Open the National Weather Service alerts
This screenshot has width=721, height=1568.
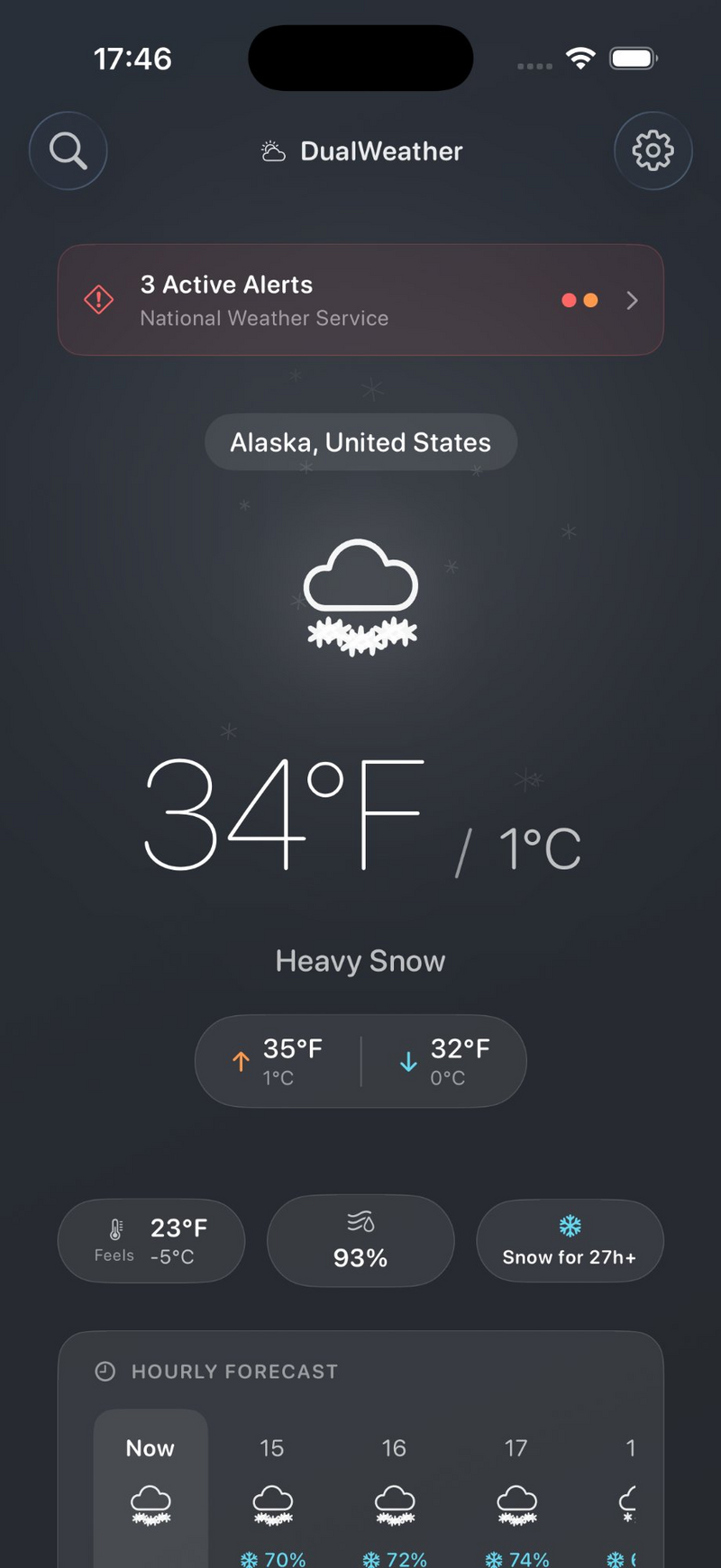(263, 318)
